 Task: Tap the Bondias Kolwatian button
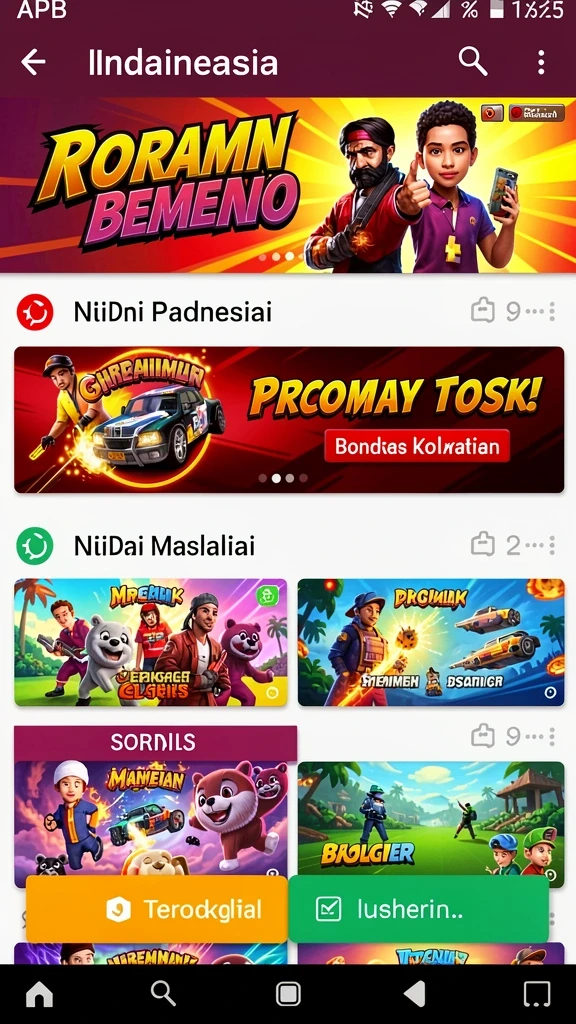(417, 446)
